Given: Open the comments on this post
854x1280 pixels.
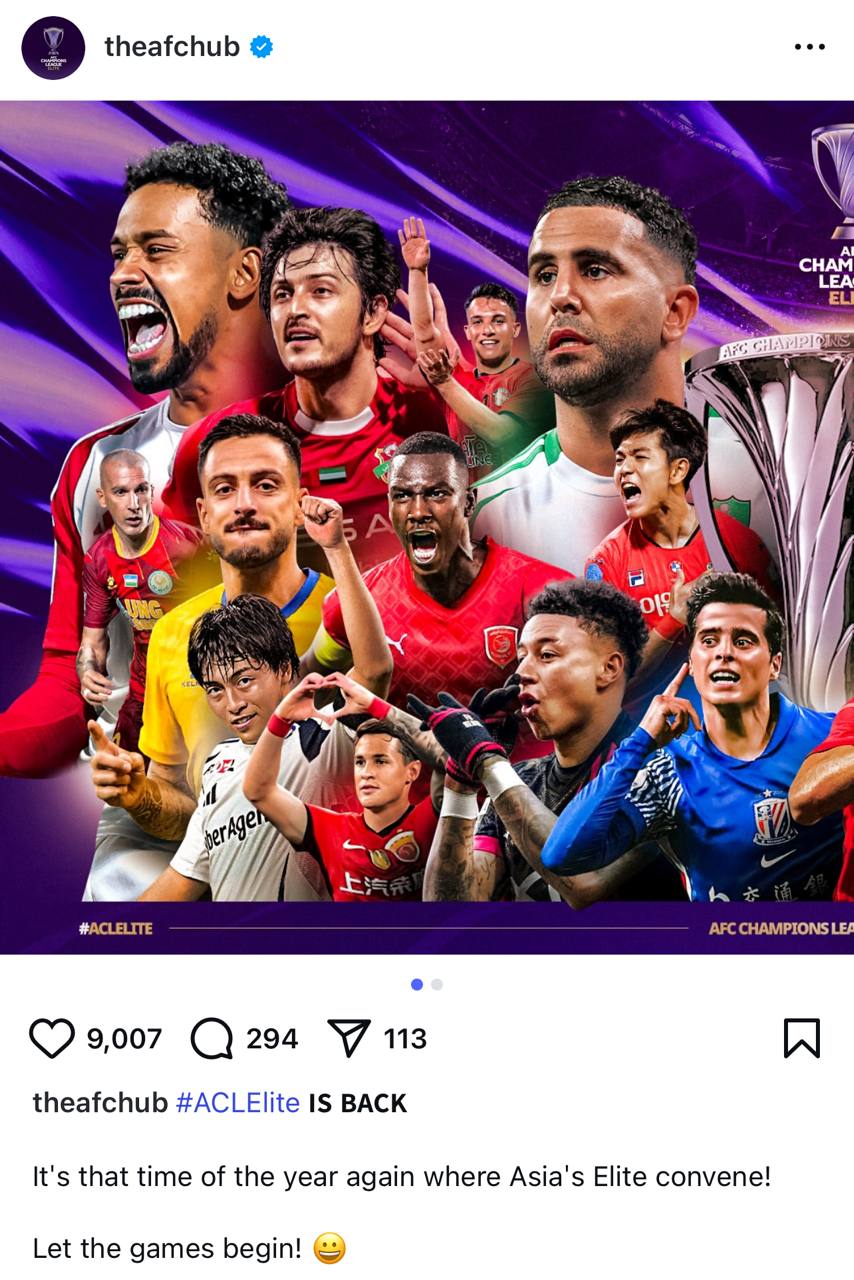Looking at the screenshot, I should click(211, 1039).
